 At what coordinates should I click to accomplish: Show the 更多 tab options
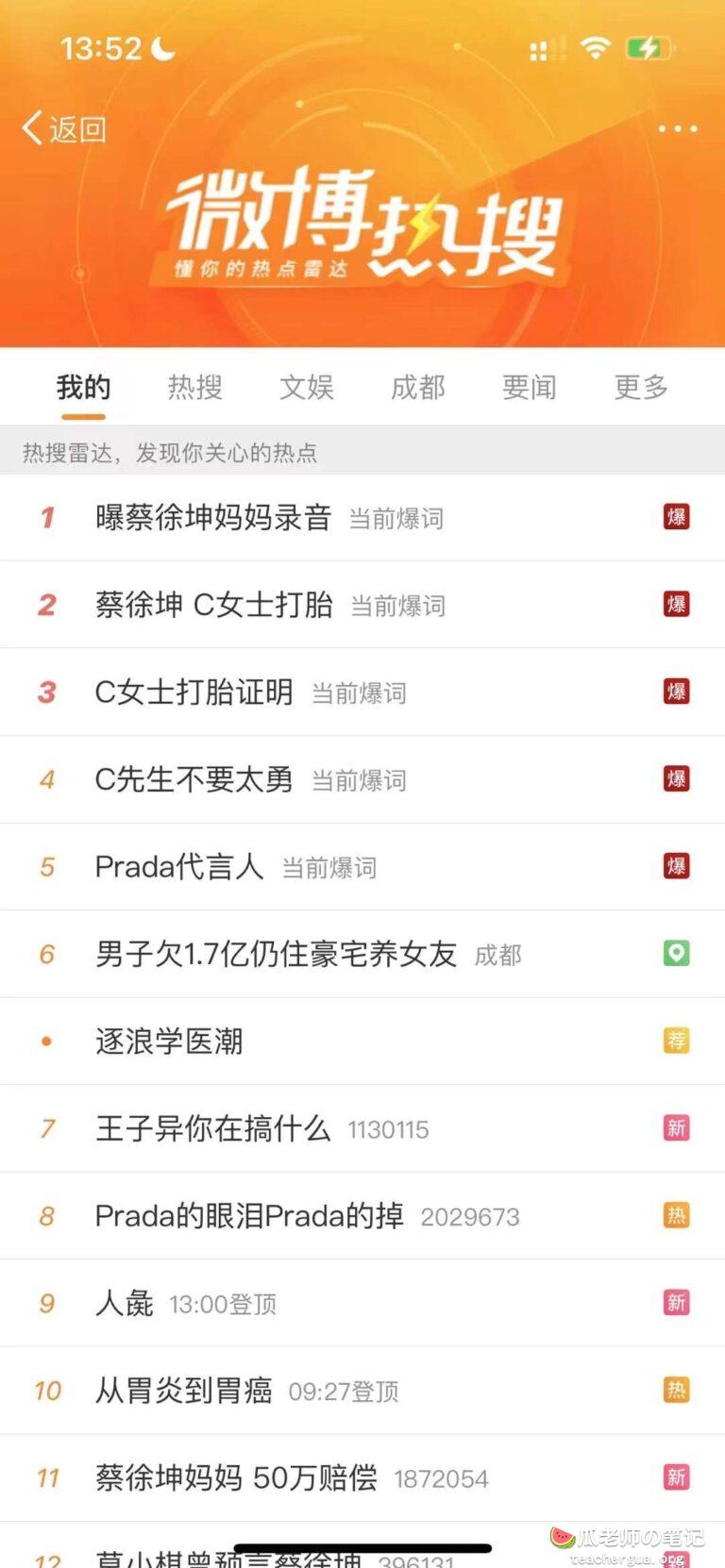[x=641, y=388]
